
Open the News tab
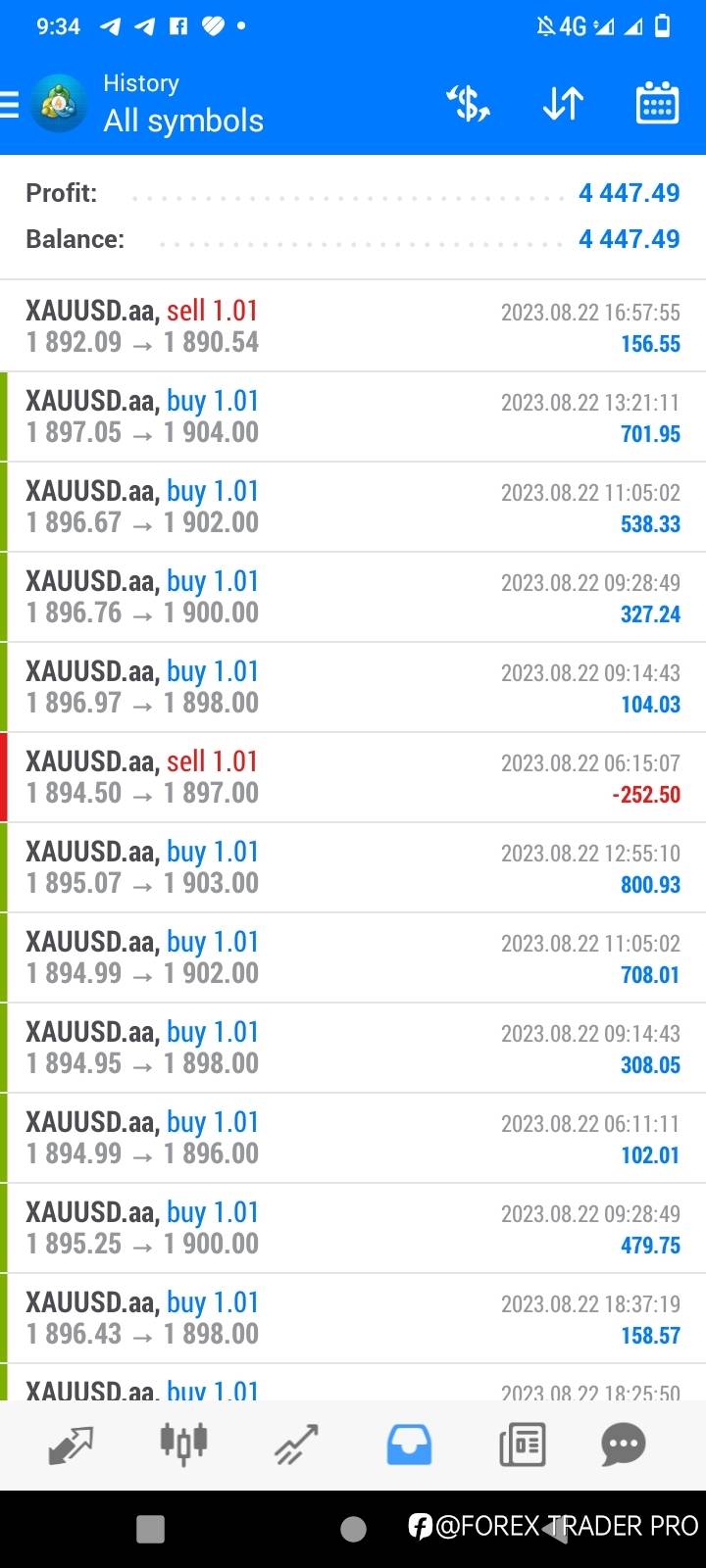tap(522, 1445)
